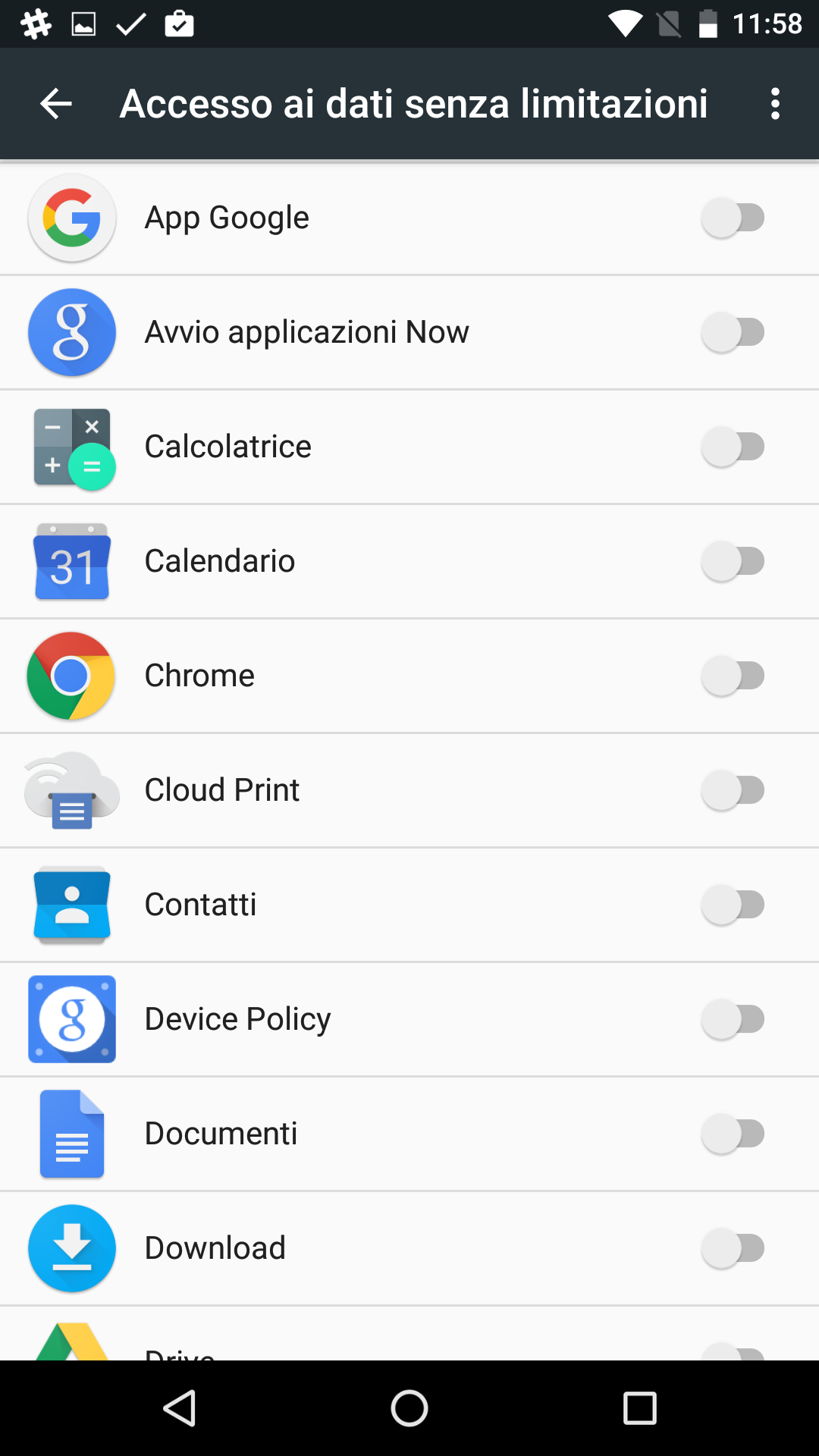Enable unrestricted data for App Google
This screenshot has height=1456, width=819.
pyautogui.click(x=733, y=218)
